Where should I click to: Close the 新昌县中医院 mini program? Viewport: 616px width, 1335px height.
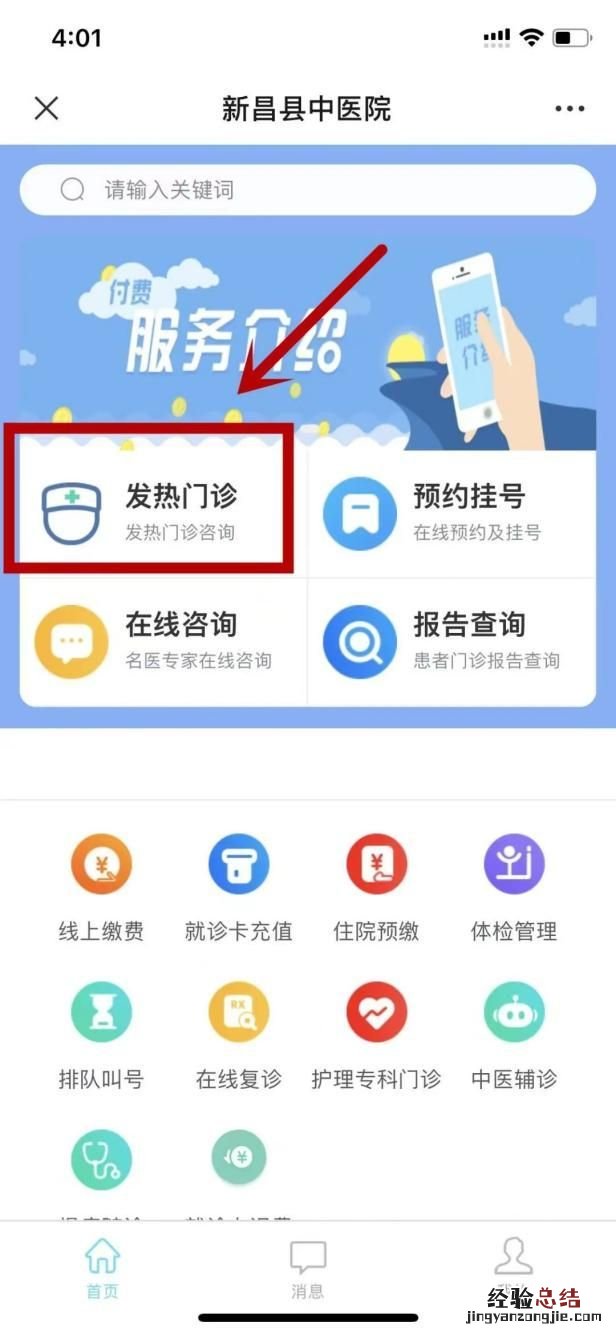[x=46, y=108]
